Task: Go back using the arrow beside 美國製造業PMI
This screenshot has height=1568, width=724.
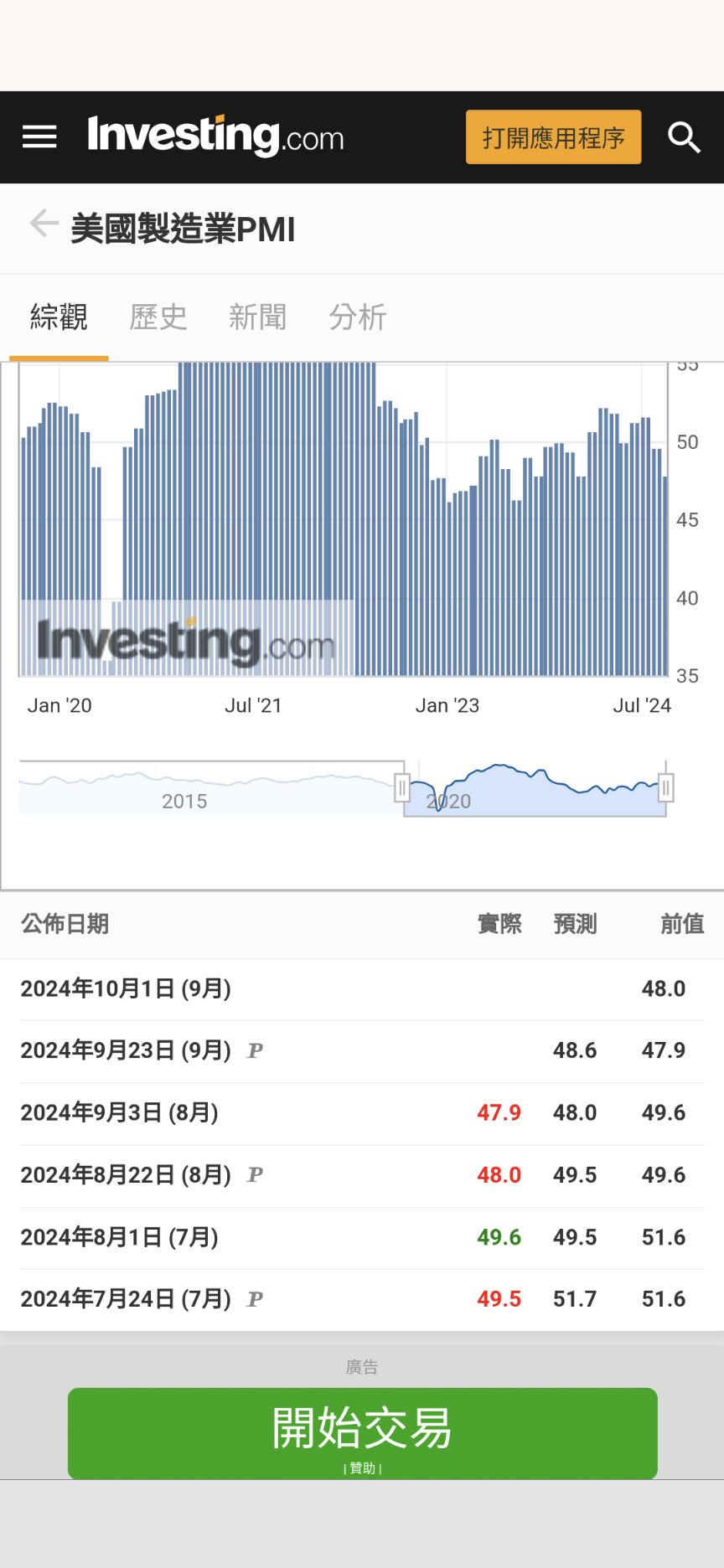Action: tap(44, 224)
